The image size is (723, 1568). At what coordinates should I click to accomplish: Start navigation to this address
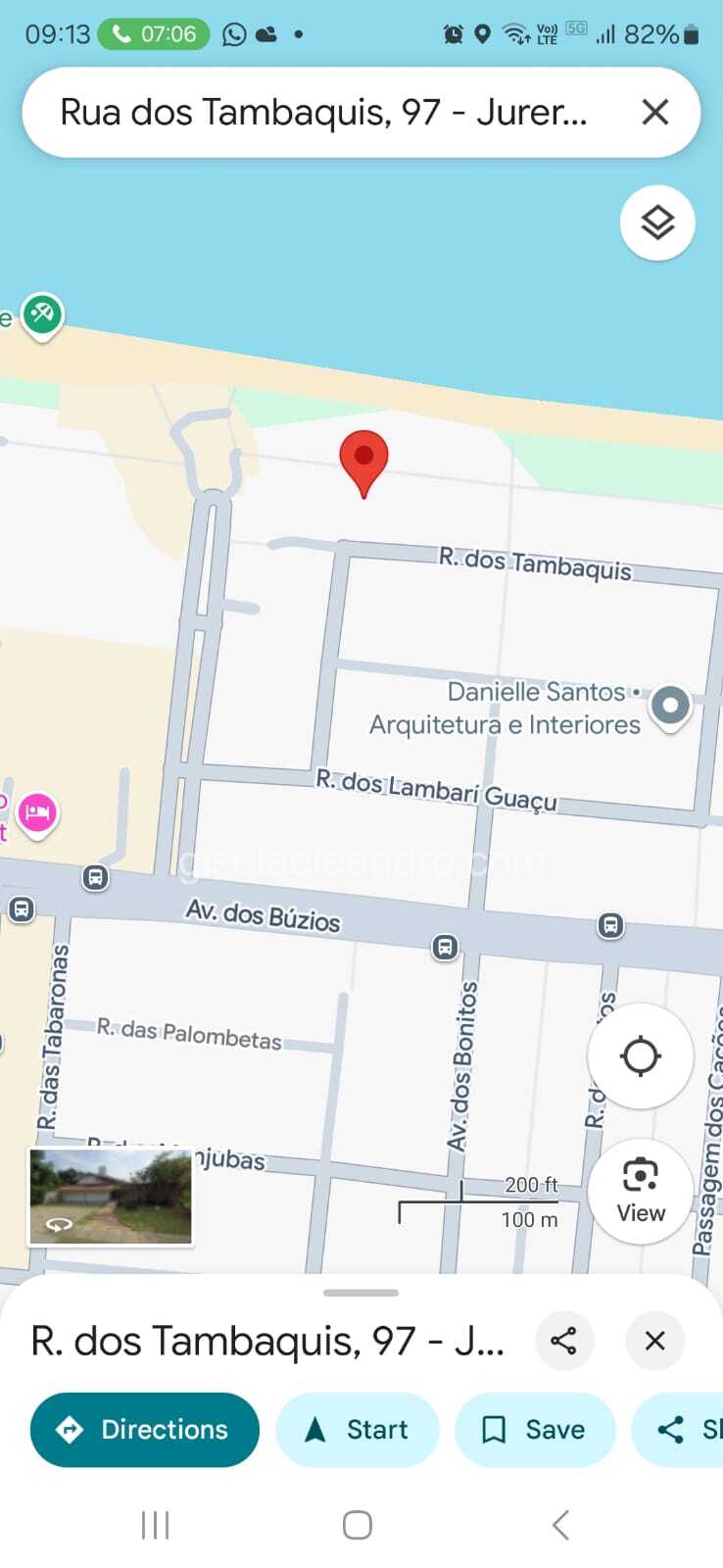[358, 1429]
